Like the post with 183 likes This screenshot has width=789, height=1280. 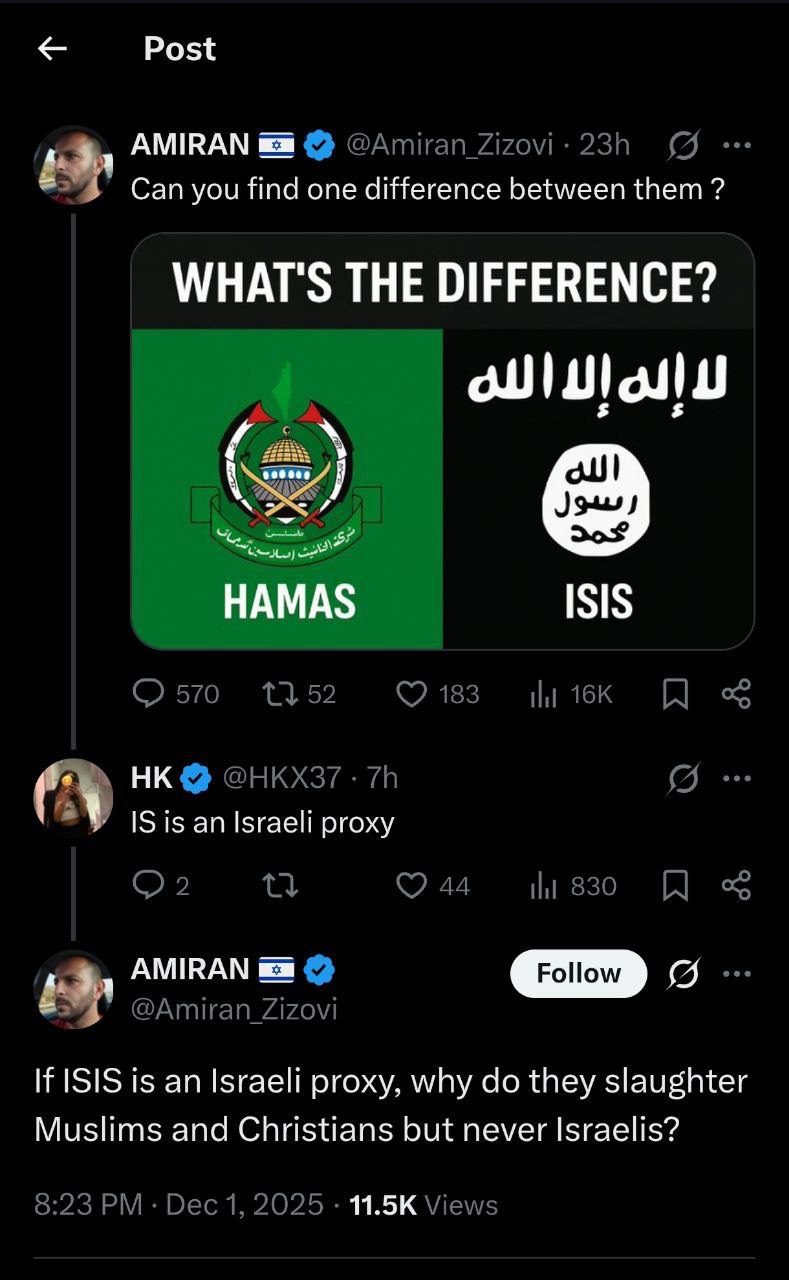coord(412,694)
